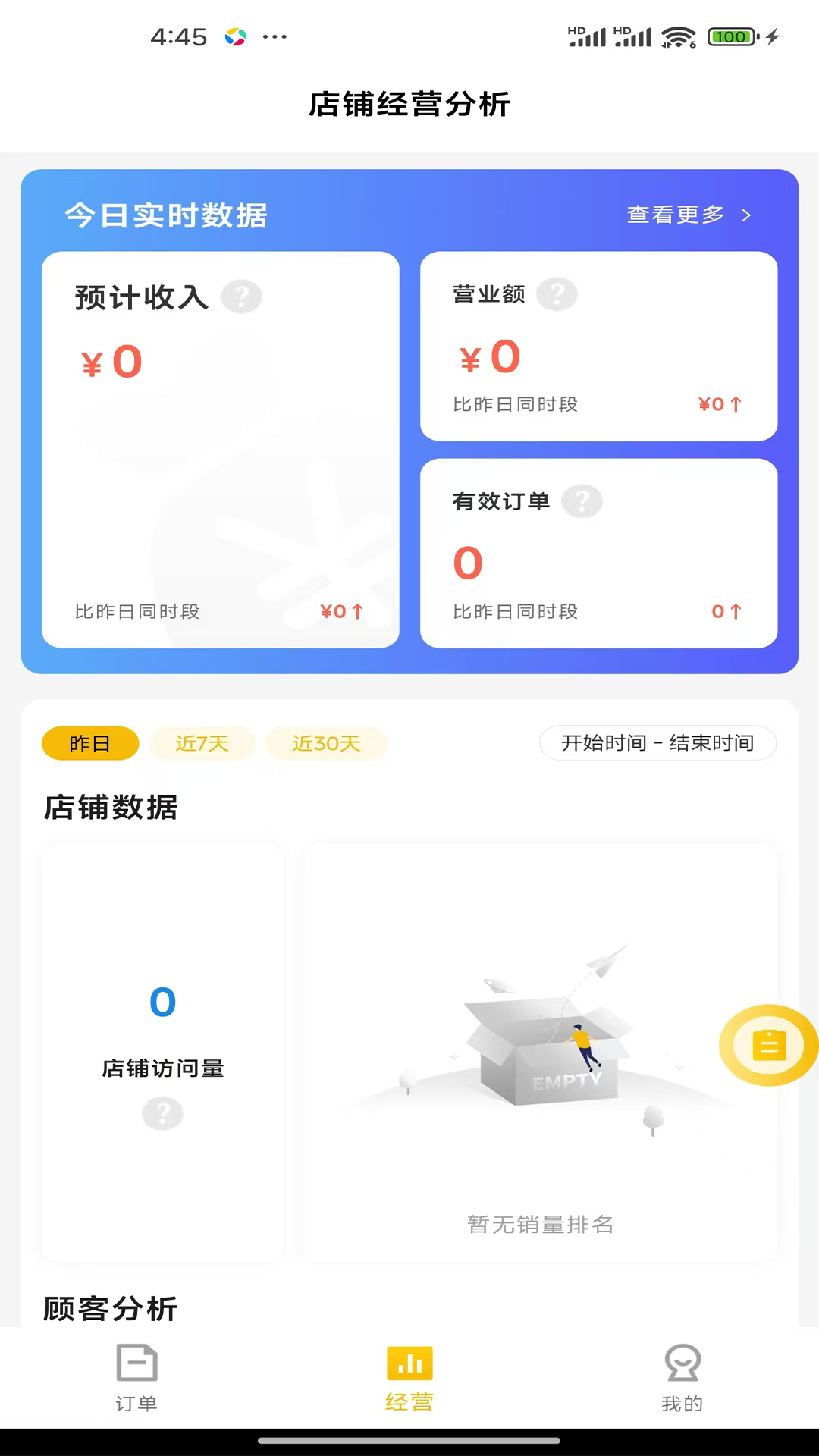The height and width of the screenshot is (1456, 819).
Task: Open help for 店铺访问量 metric
Action: click(162, 1113)
